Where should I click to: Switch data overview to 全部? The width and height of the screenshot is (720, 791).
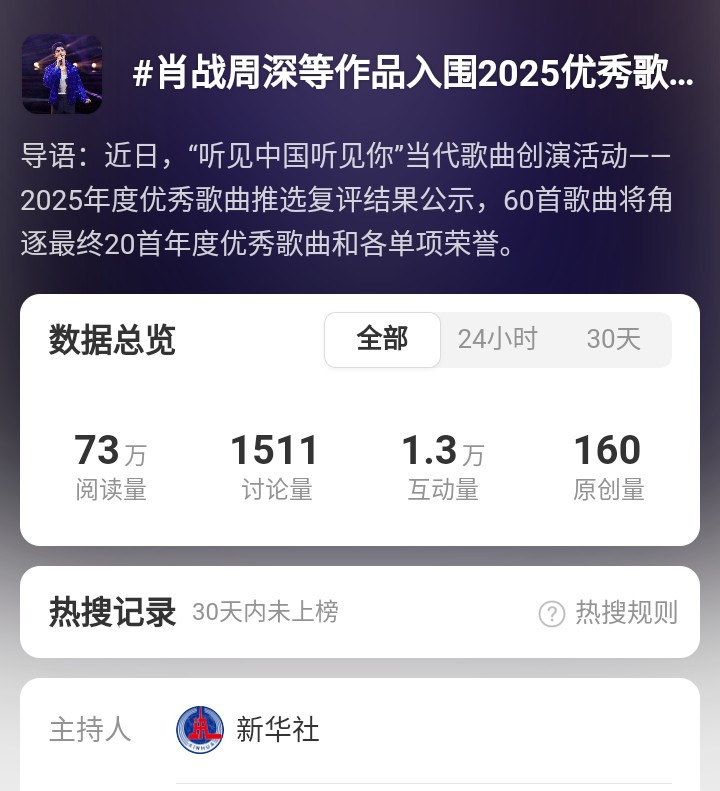click(382, 340)
